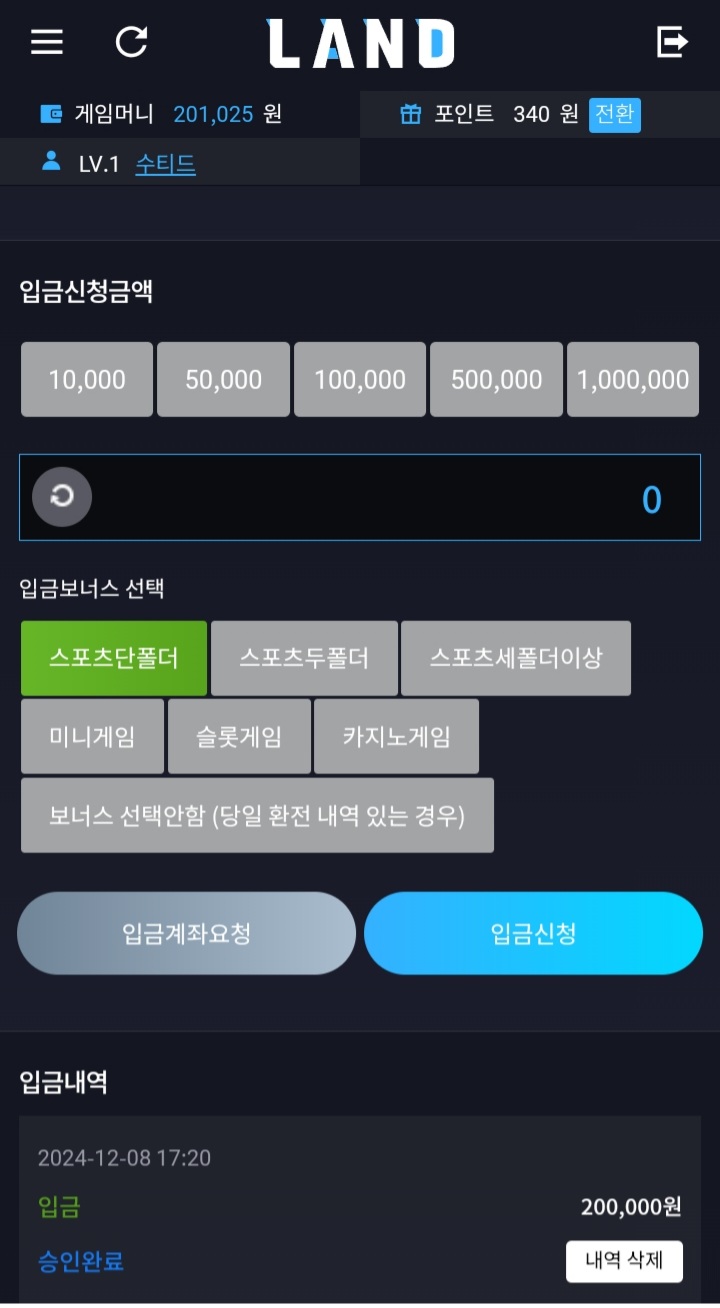720x1308 pixels.
Task: Tap the logout icon
Action: (672, 42)
